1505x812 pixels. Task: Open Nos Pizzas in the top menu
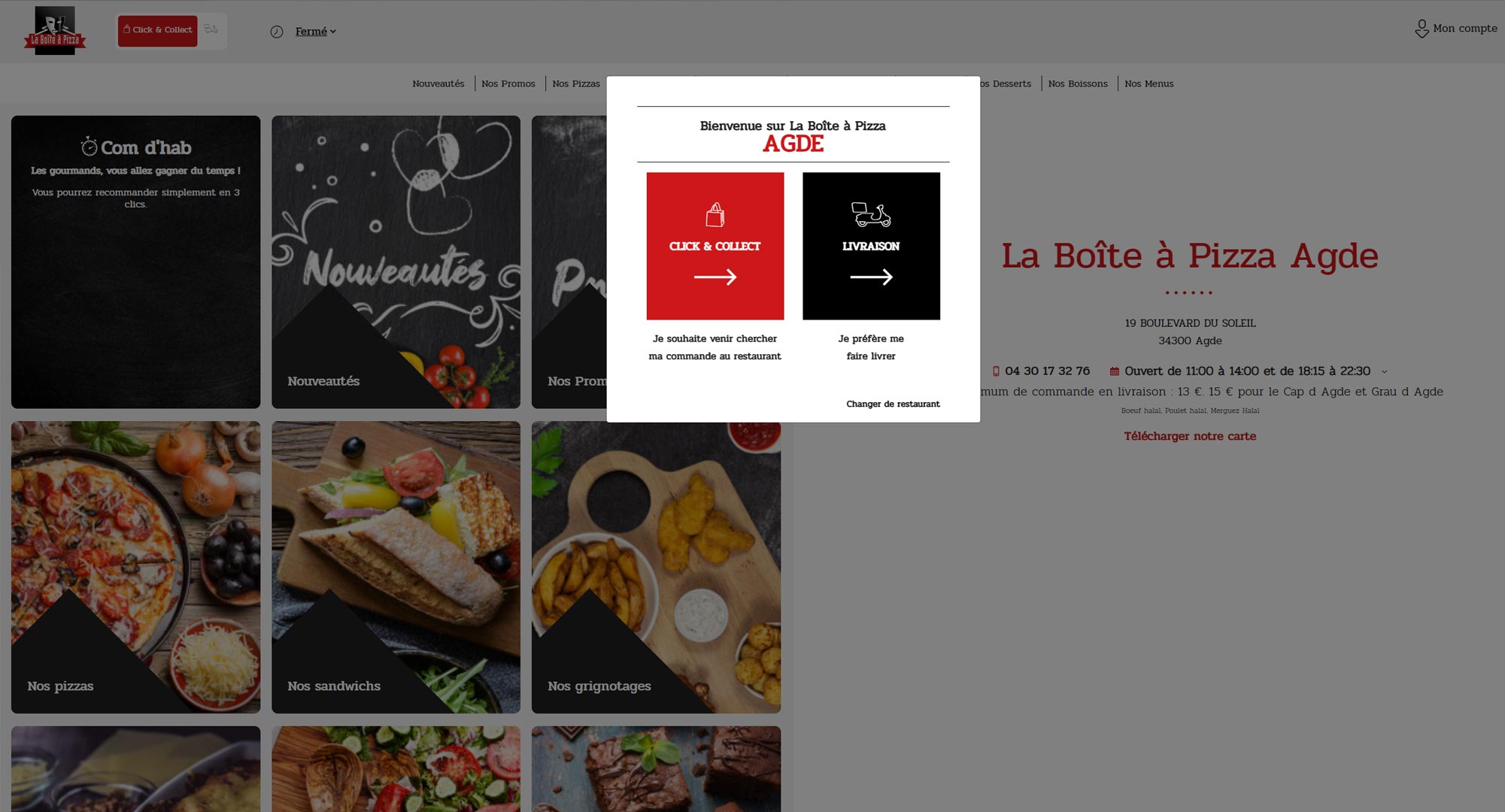pyautogui.click(x=575, y=83)
